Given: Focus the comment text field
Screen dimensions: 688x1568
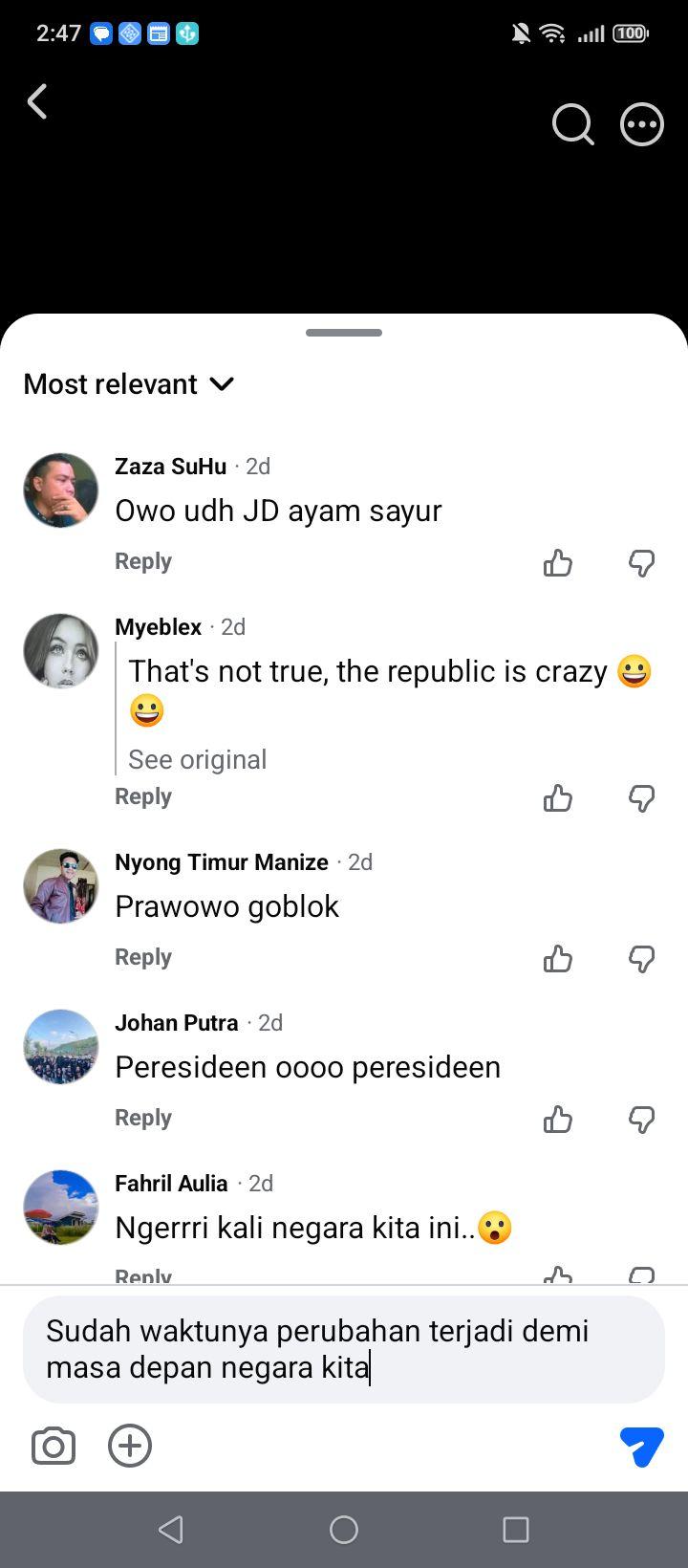Looking at the screenshot, I should [344, 1349].
